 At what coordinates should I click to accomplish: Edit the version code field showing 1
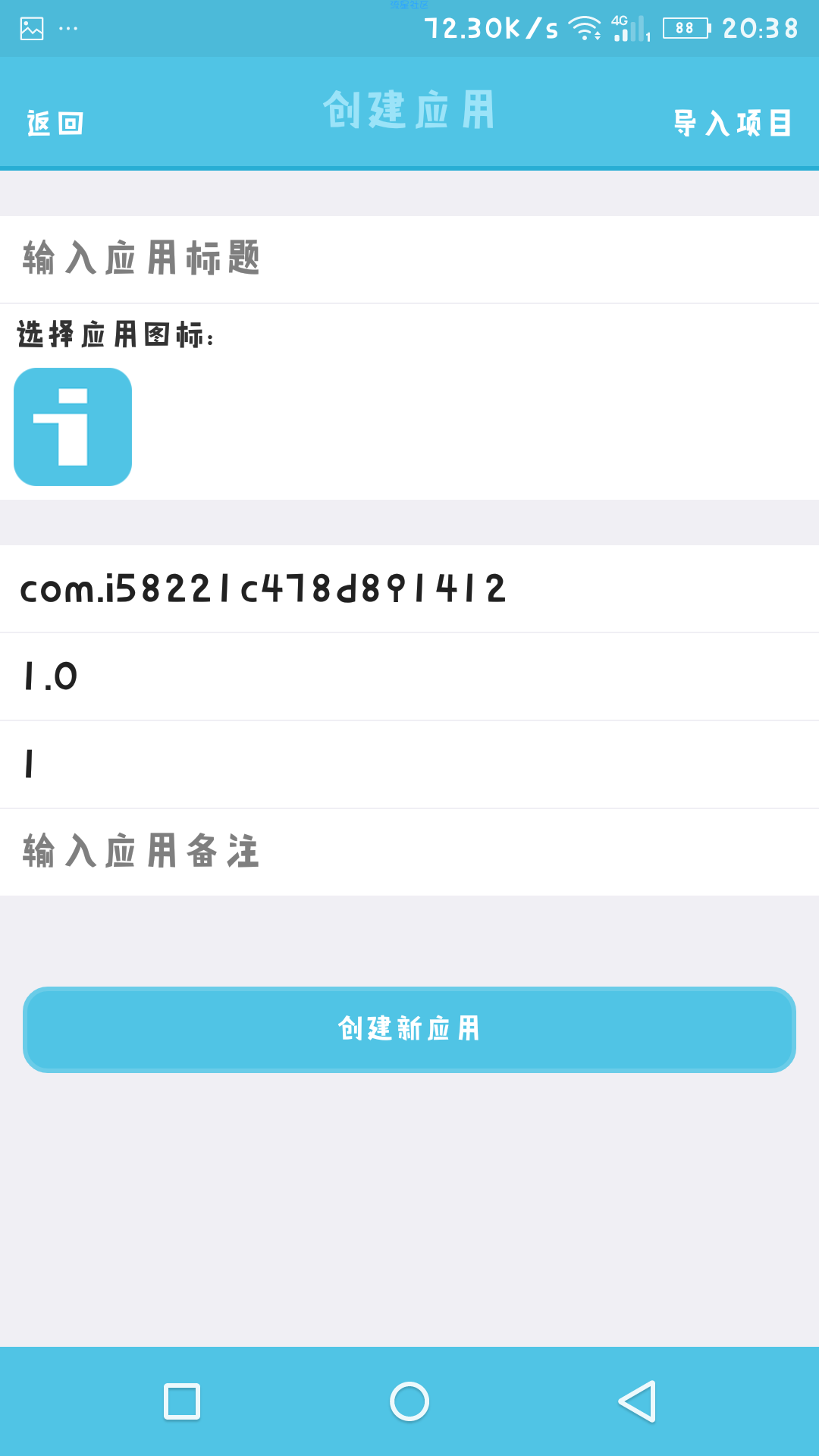(409, 764)
